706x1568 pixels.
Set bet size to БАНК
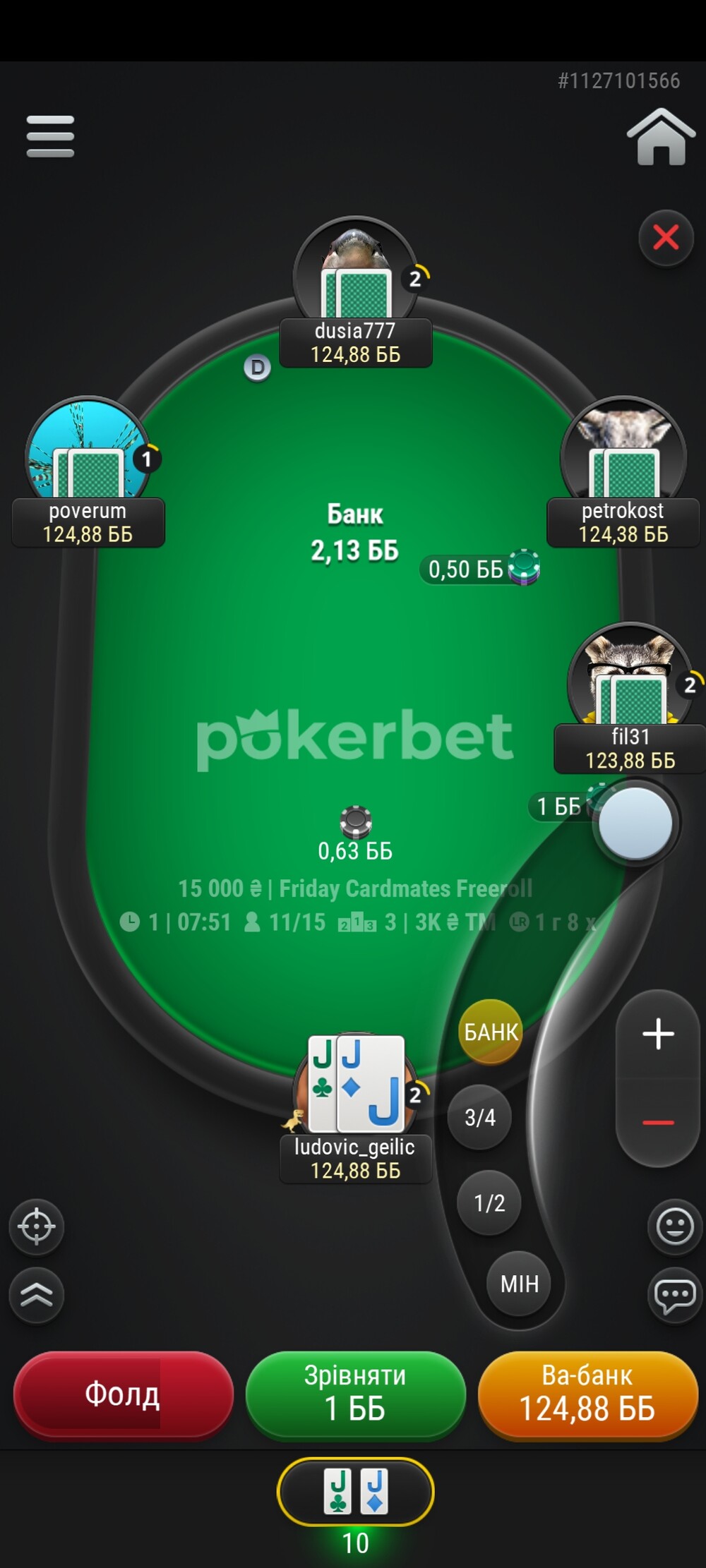pyautogui.click(x=491, y=1032)
